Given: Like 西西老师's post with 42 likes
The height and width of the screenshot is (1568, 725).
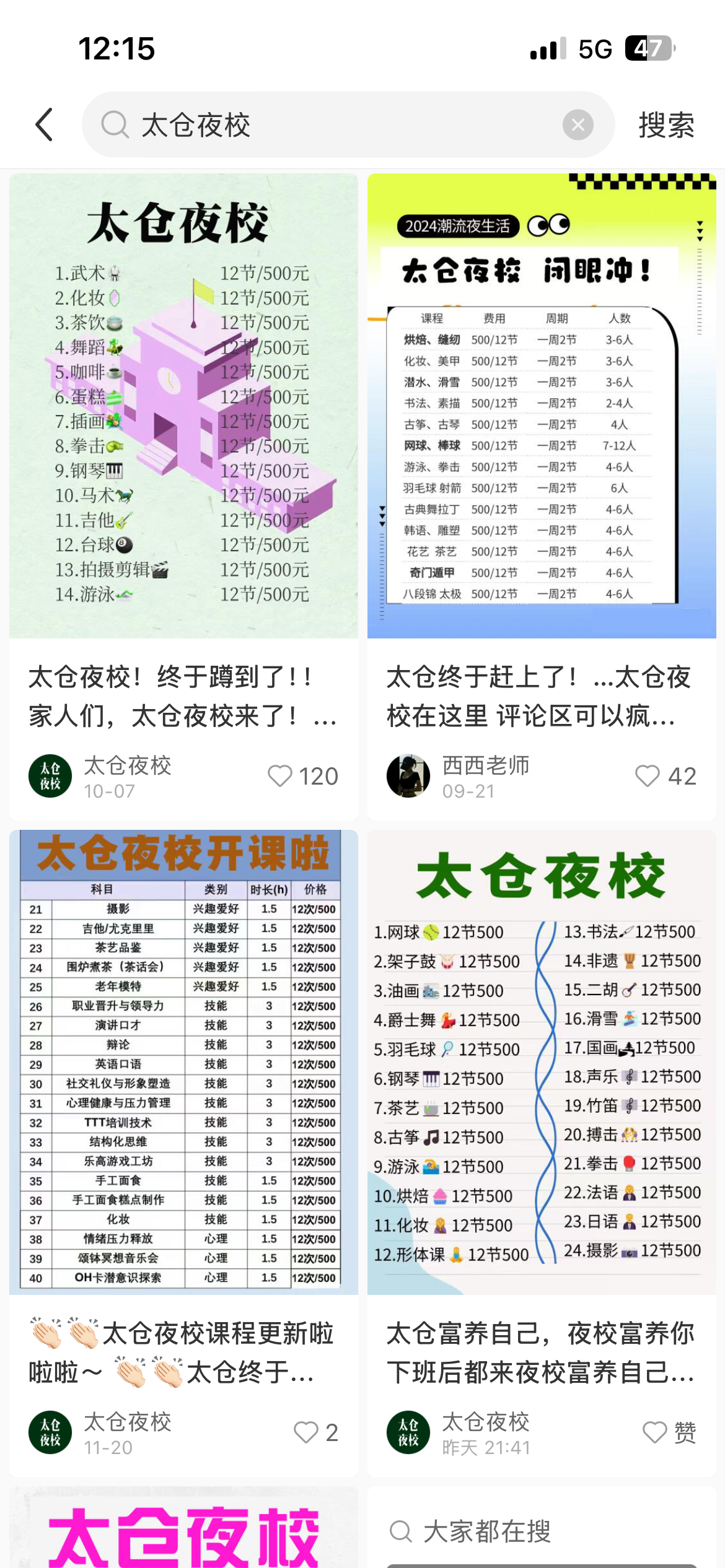Looking at the screenshot, I should click(x=648, y=776).
